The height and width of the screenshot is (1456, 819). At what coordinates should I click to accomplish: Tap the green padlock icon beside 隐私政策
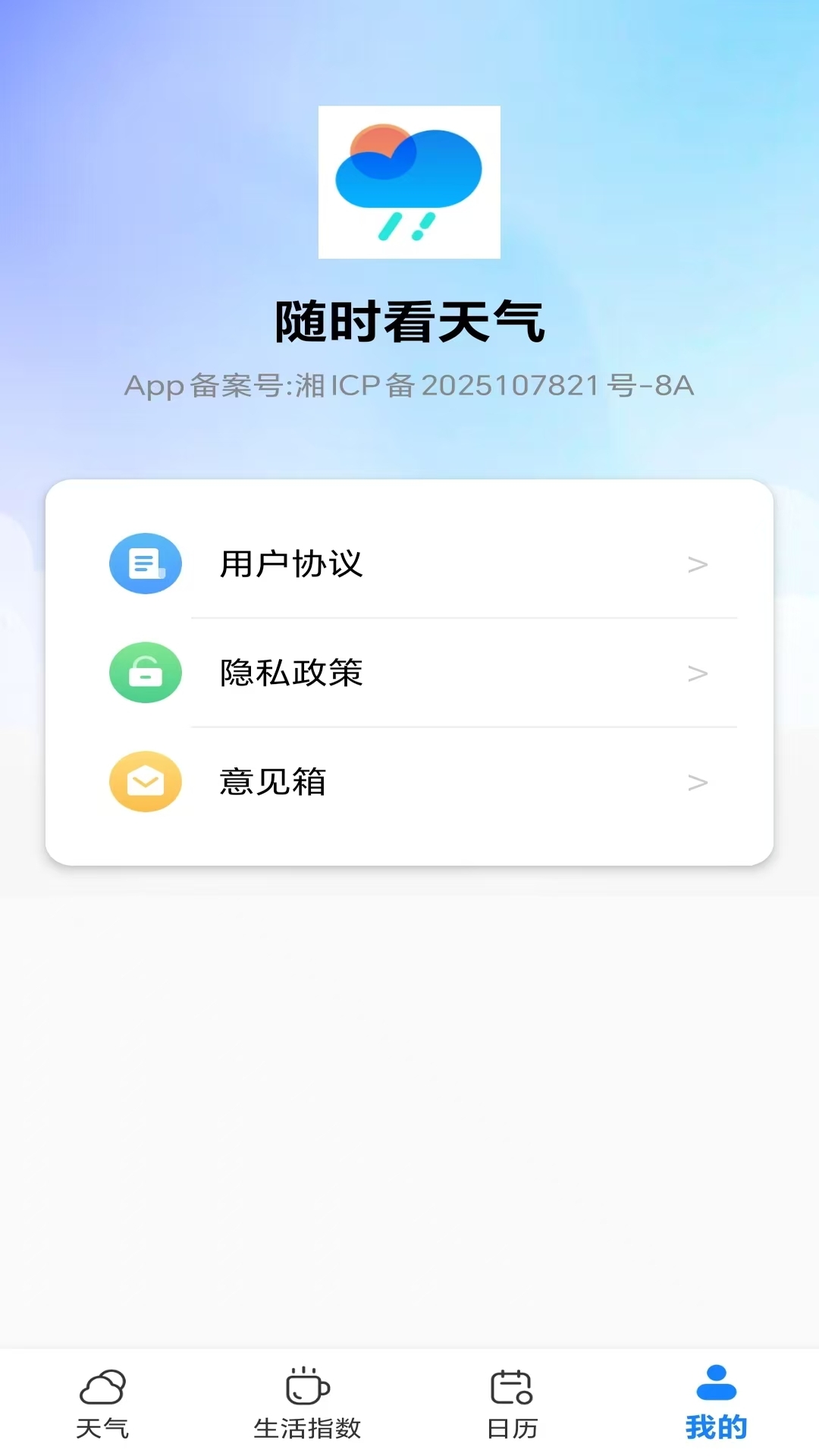click(x=145, y=673)
